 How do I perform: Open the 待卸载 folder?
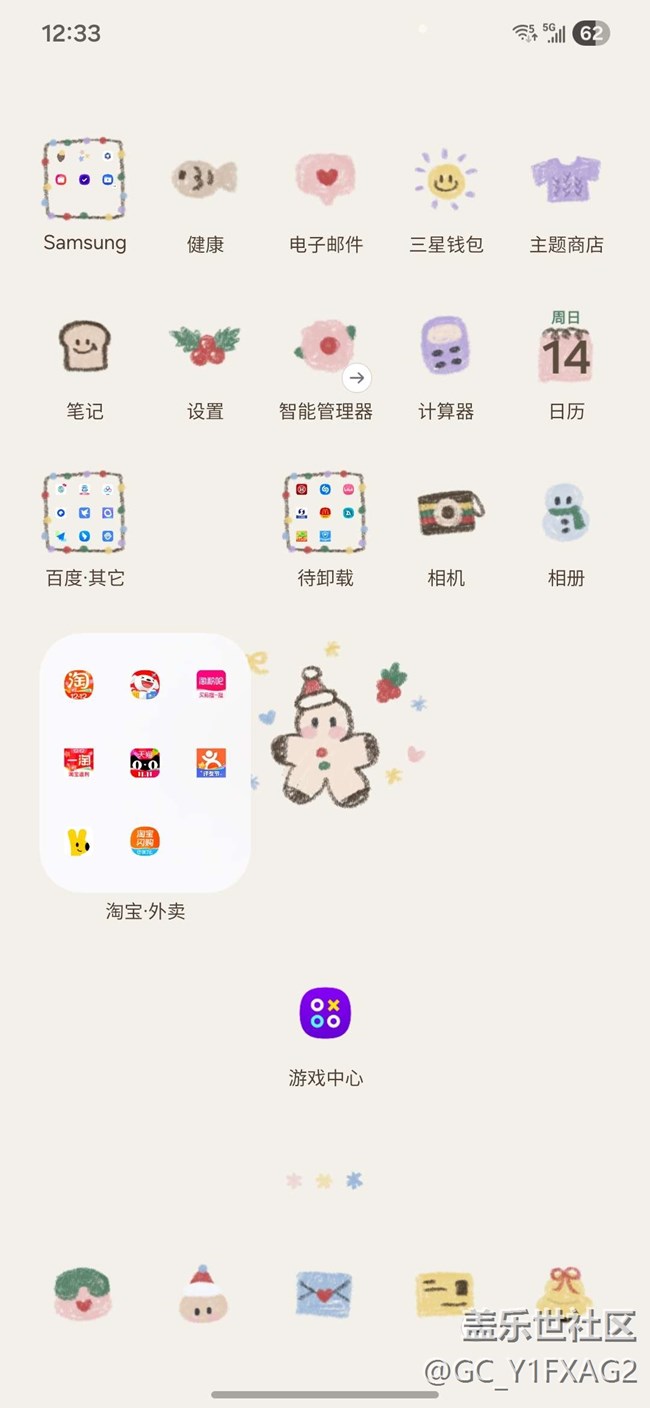point(325,513)
